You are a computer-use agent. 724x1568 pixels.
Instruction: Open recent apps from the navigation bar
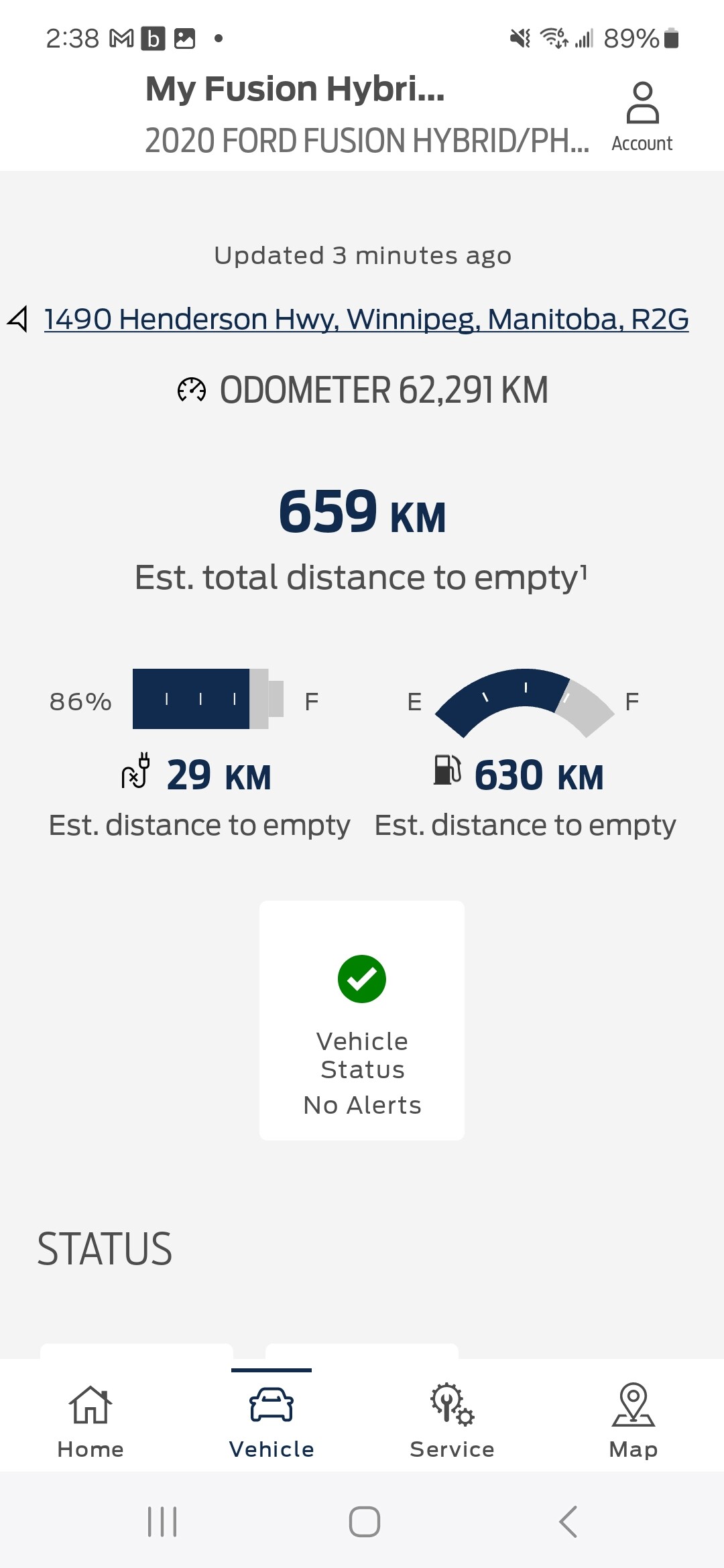[x=162, y=1522]
